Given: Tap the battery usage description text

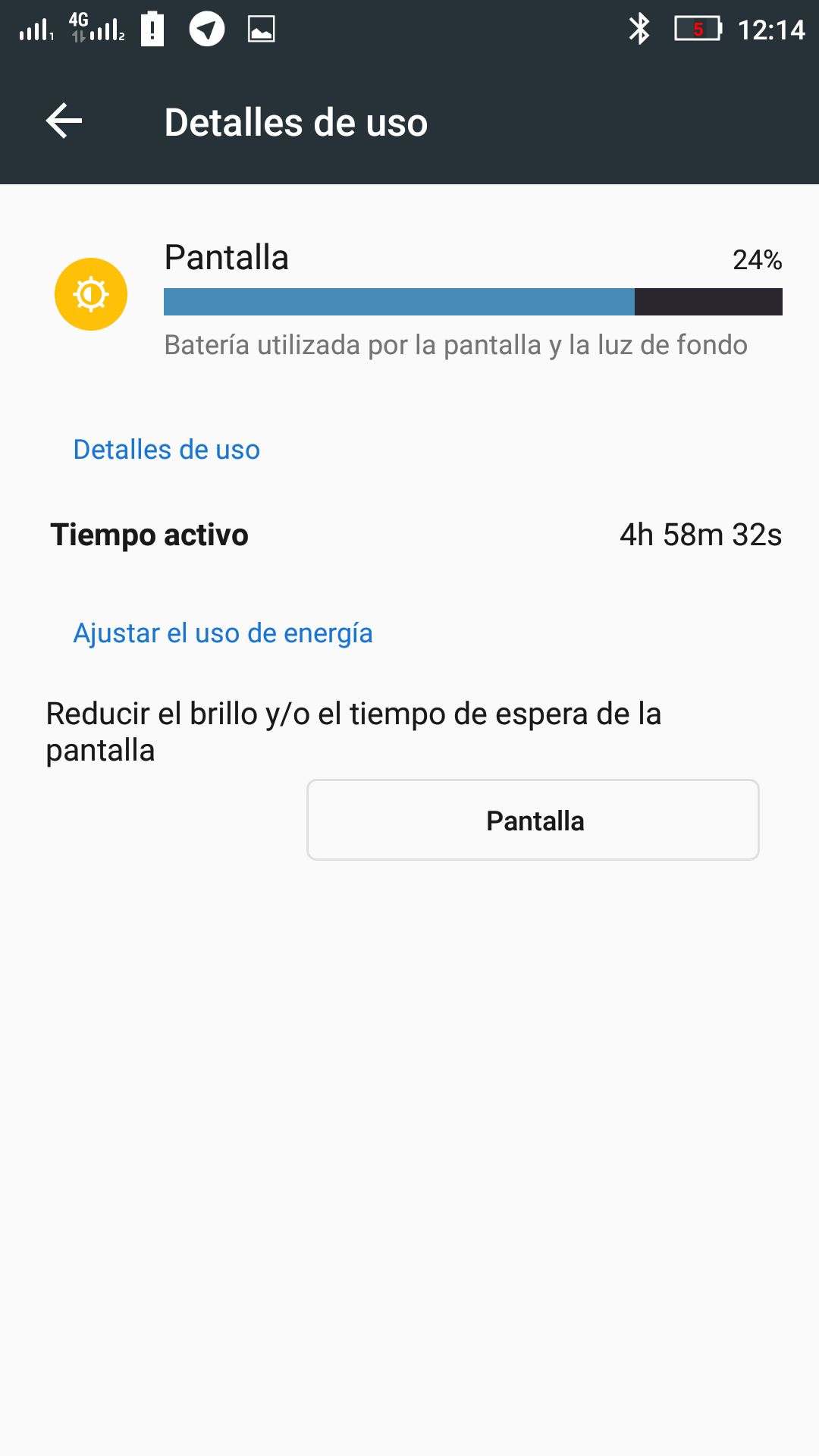Looking at the screenshot, I should click(x=455, y=344).
